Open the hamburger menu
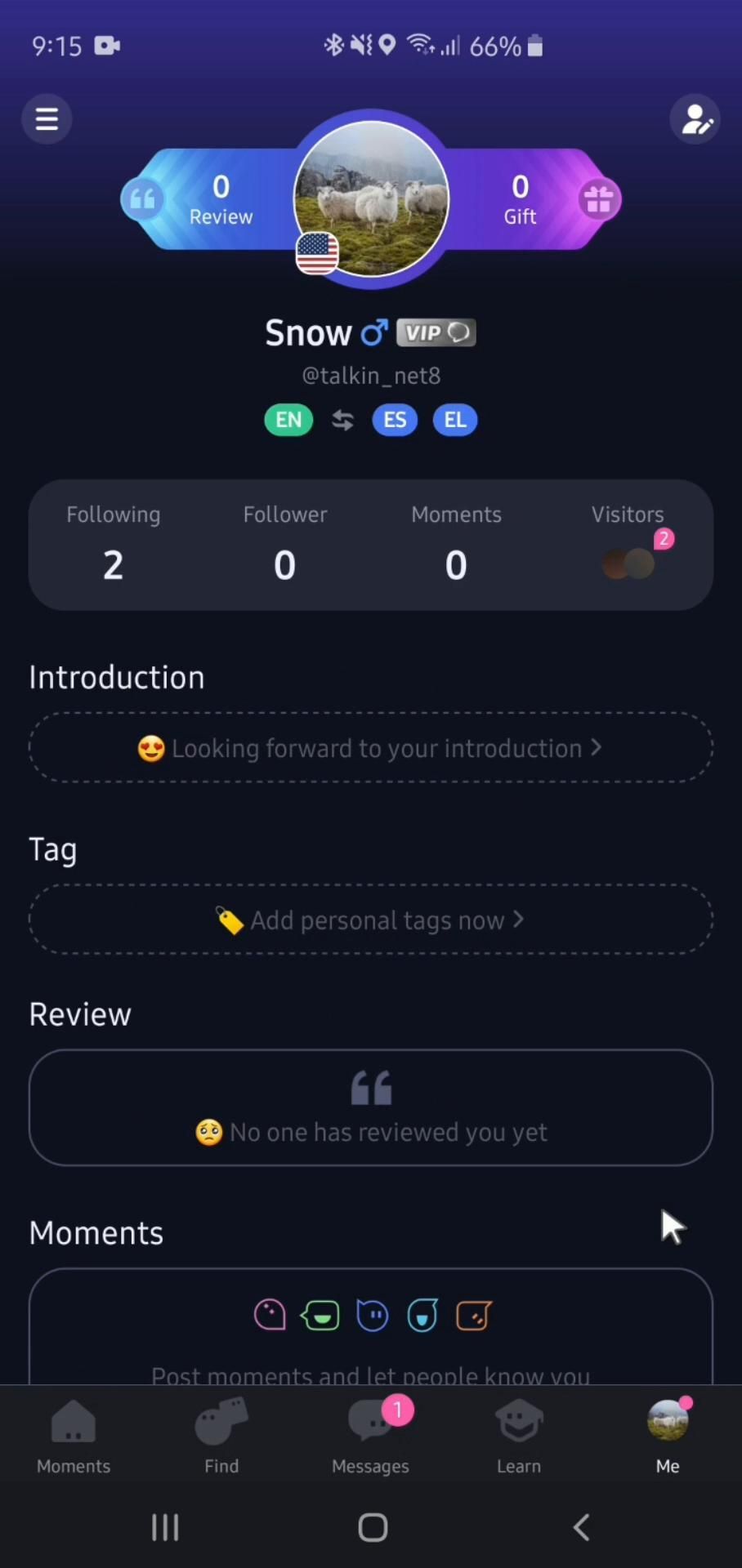Image resolution: width=742 pixels, height=1568 pixels. pyautogui.click(x=47, y=119)
